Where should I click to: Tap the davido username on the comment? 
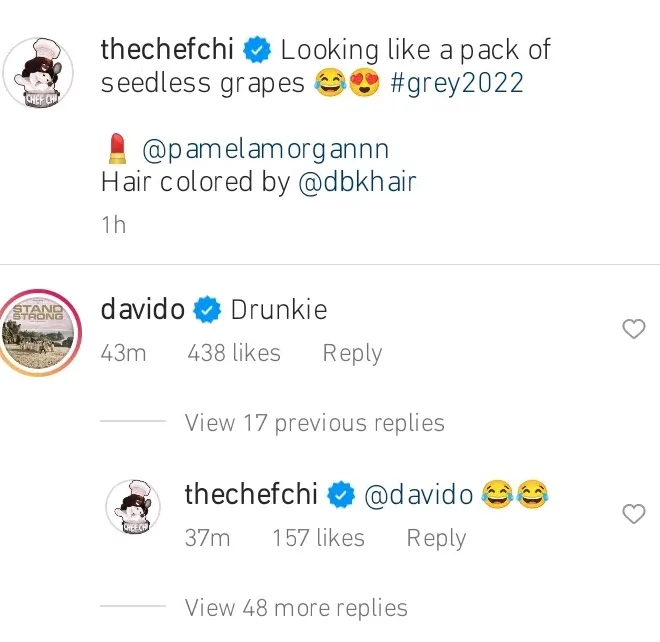click(143, 310)
